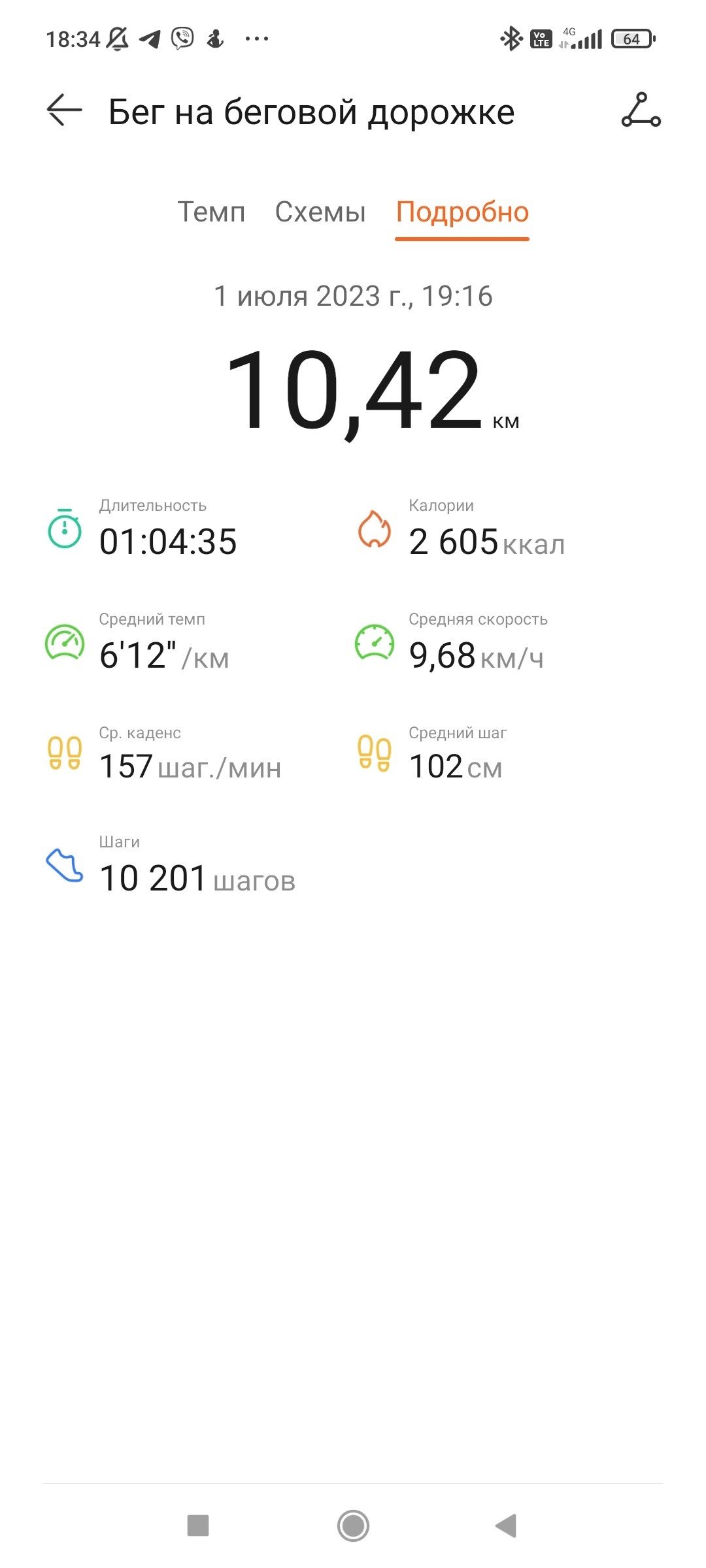This screenshot has height=1568, width=706.
Task: Switch to the Схемы tab
Action: (x=320, y=212)
